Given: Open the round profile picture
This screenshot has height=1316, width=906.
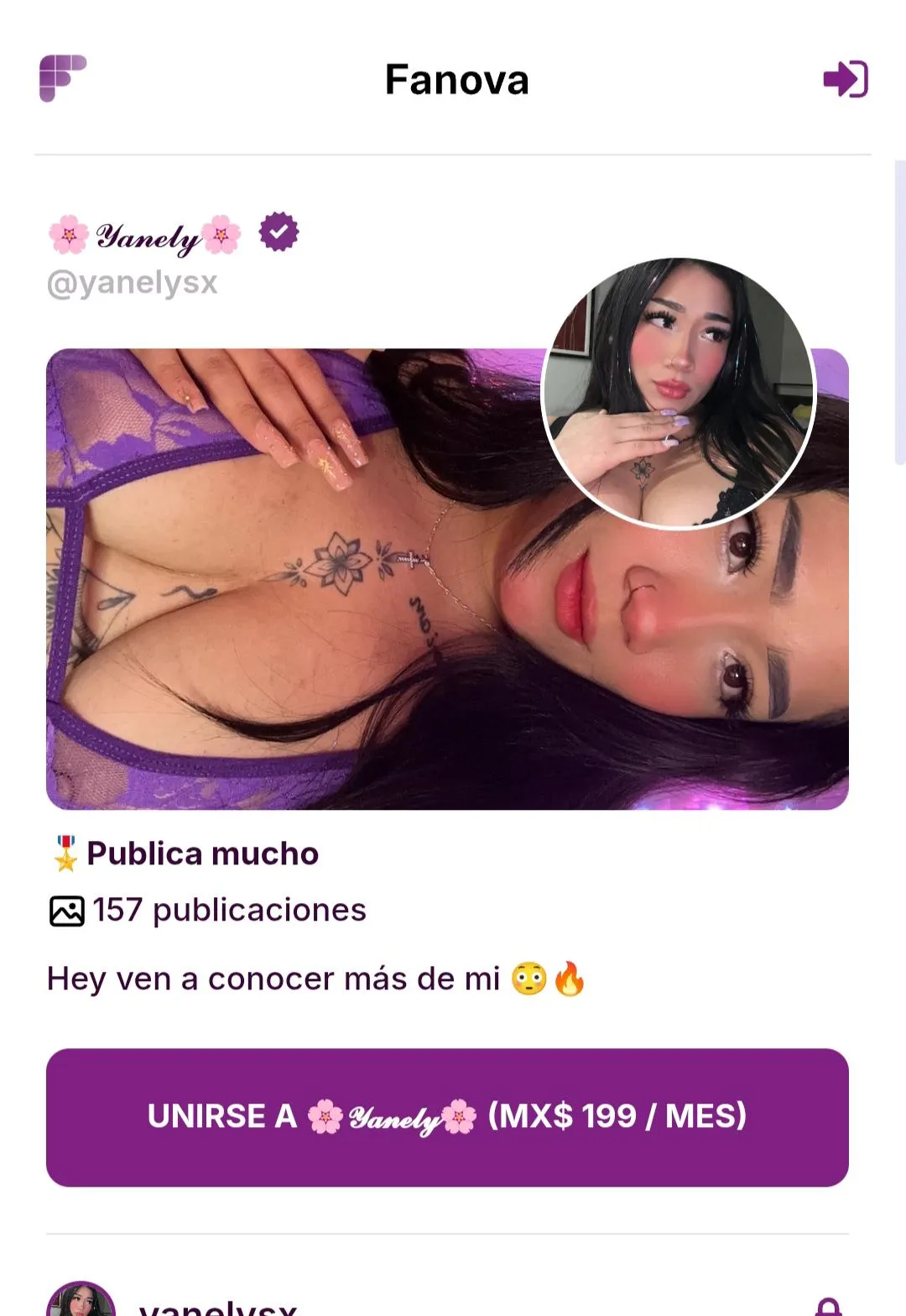Looking at the screenshot, I should click(679, 394).
